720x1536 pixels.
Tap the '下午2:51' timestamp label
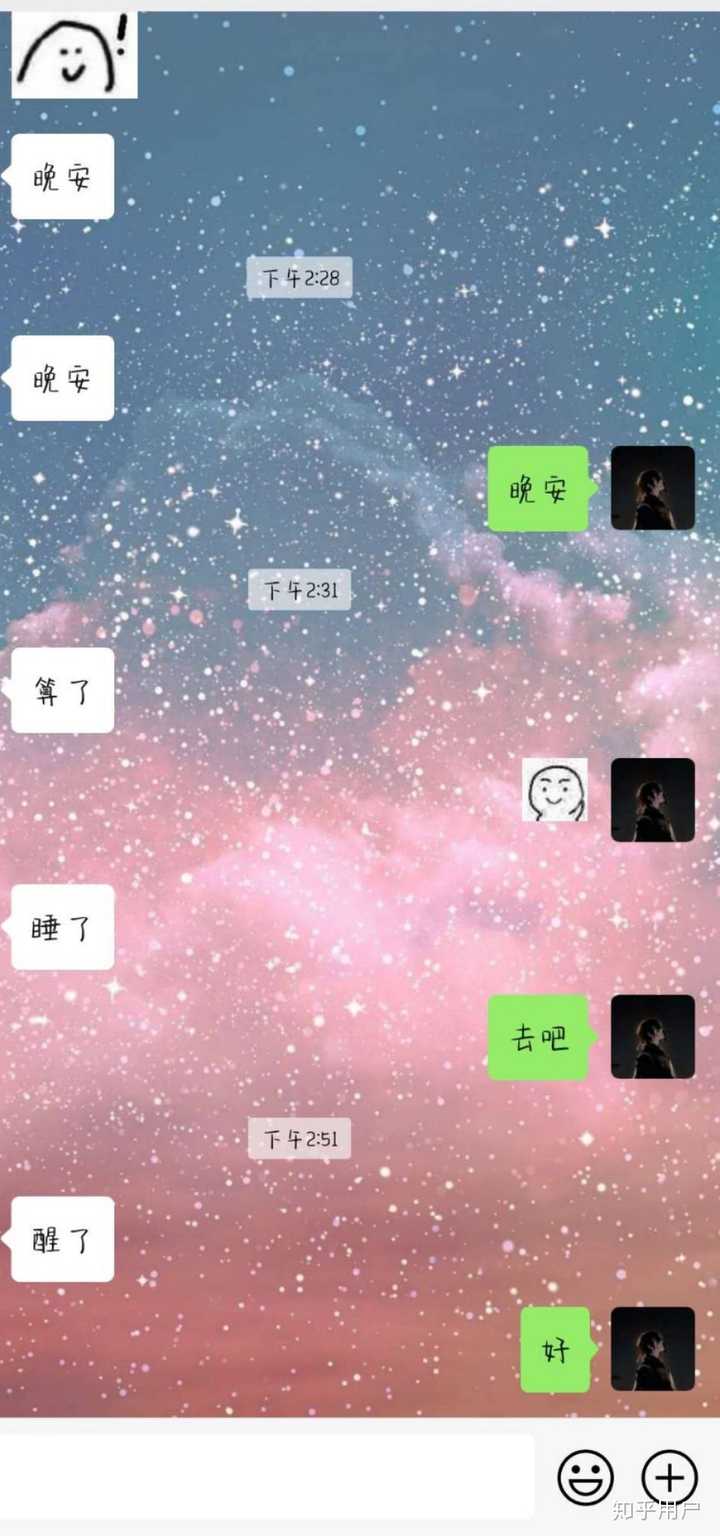click(299, 1138)
